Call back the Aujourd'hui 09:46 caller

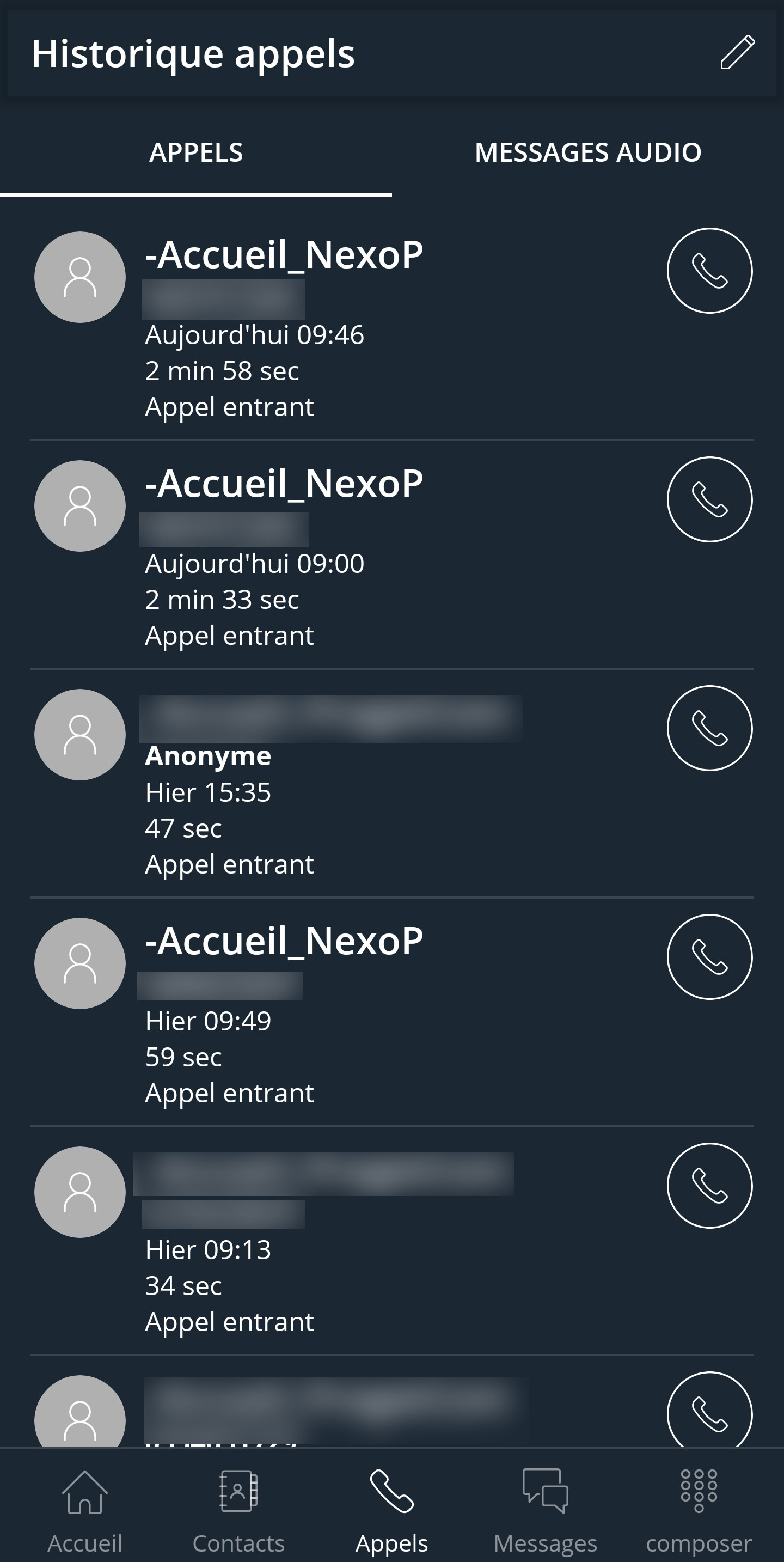tap(709, 271)
